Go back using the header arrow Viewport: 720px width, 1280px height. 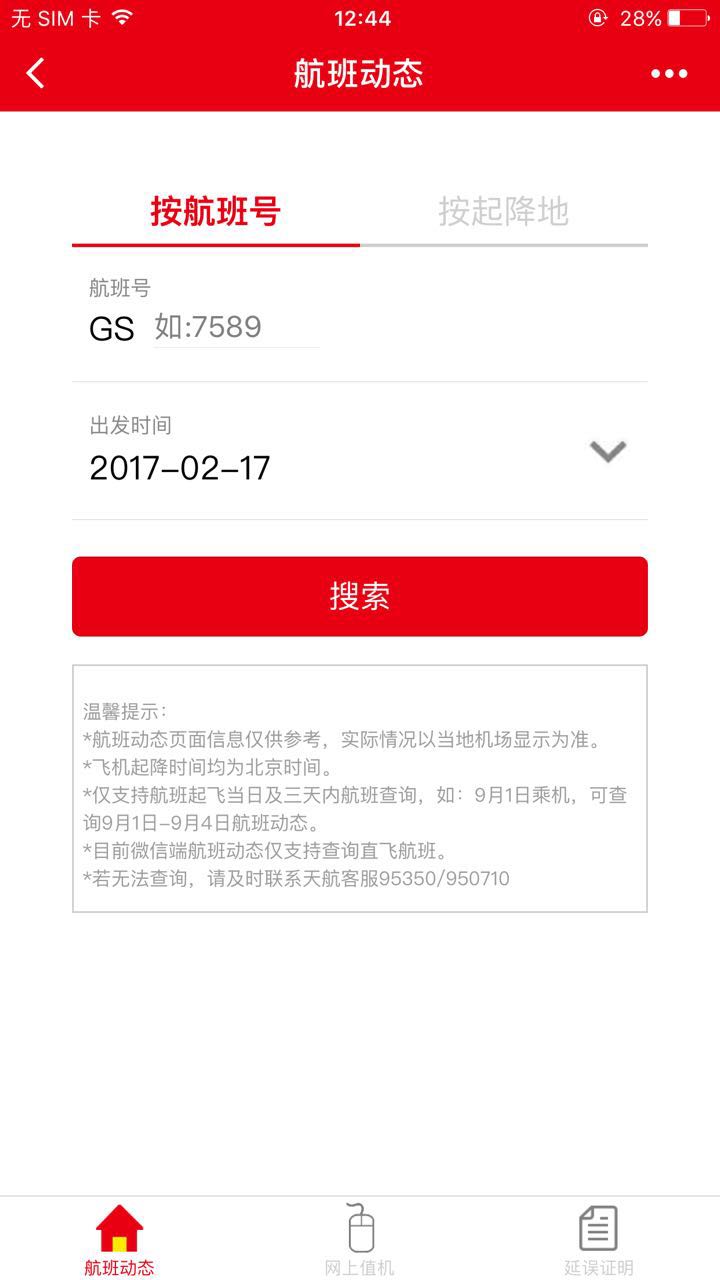pyautogui.click(x=36, y=73)
